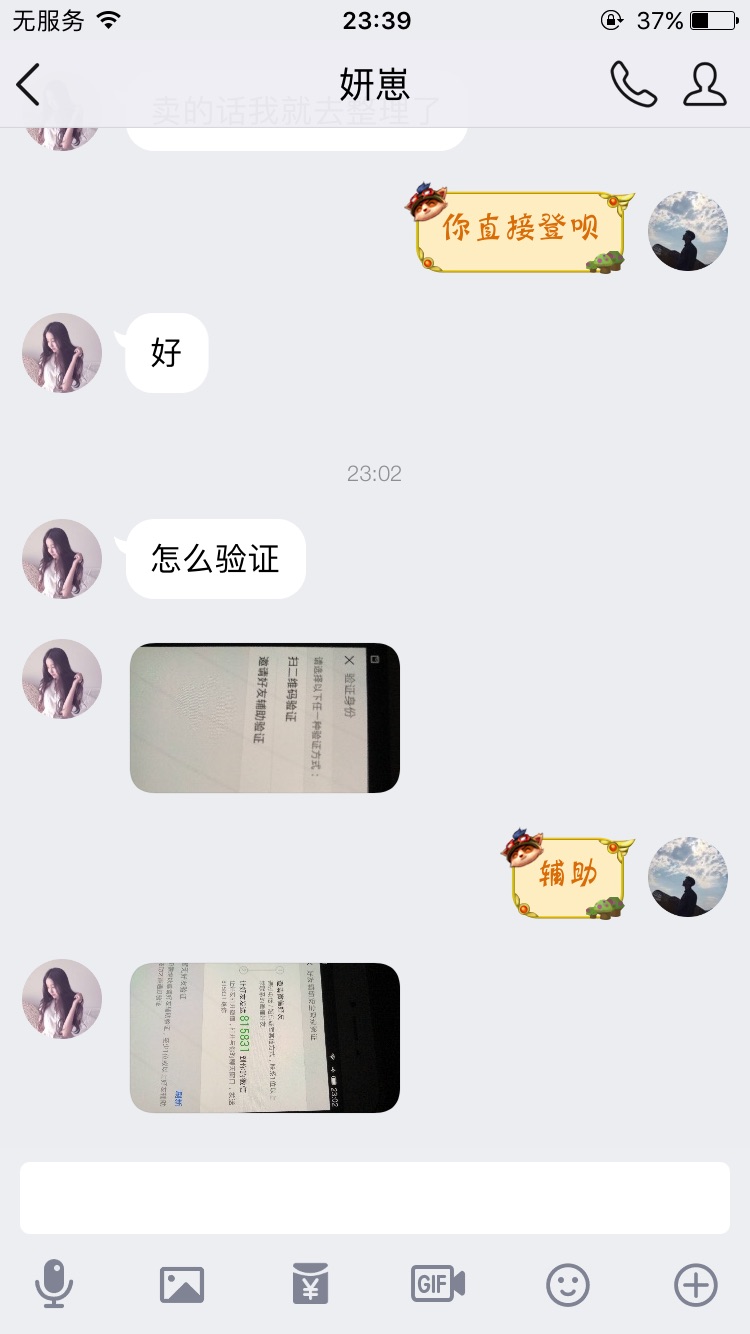This screenshot has height=1334, width=750.
Task: Open the emoji smiley panel
Action: click(x=567, y=1285)
